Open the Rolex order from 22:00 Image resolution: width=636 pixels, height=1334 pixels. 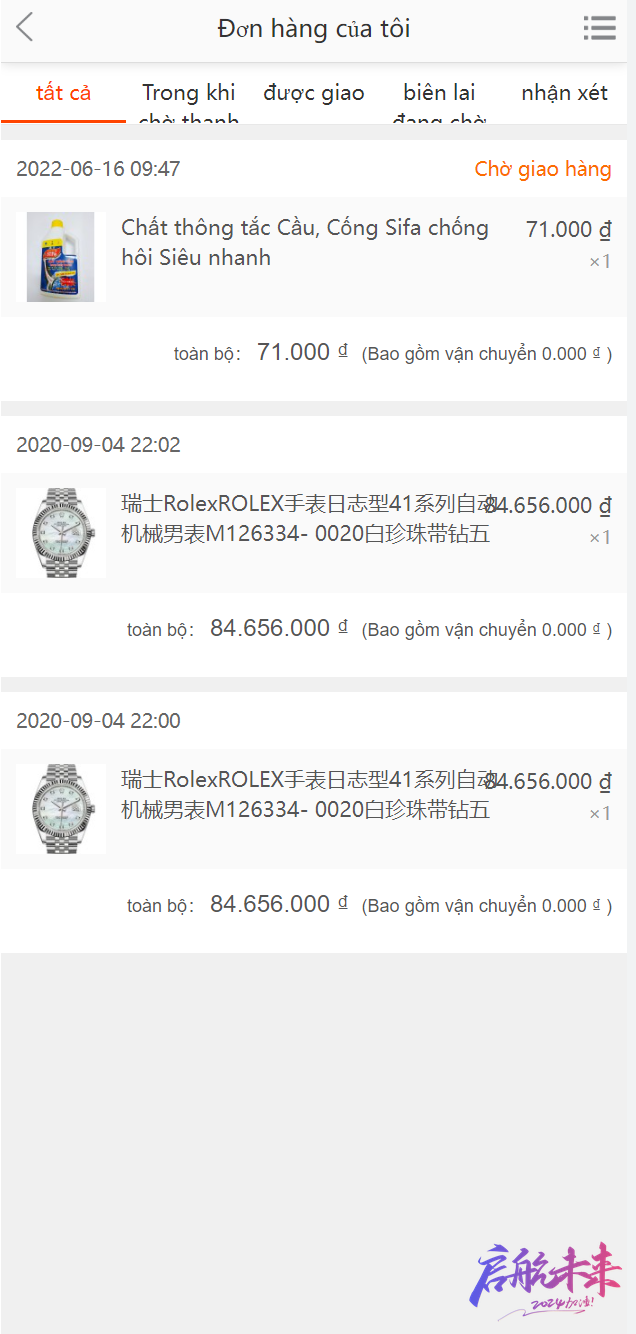click(x=304, y=795)
